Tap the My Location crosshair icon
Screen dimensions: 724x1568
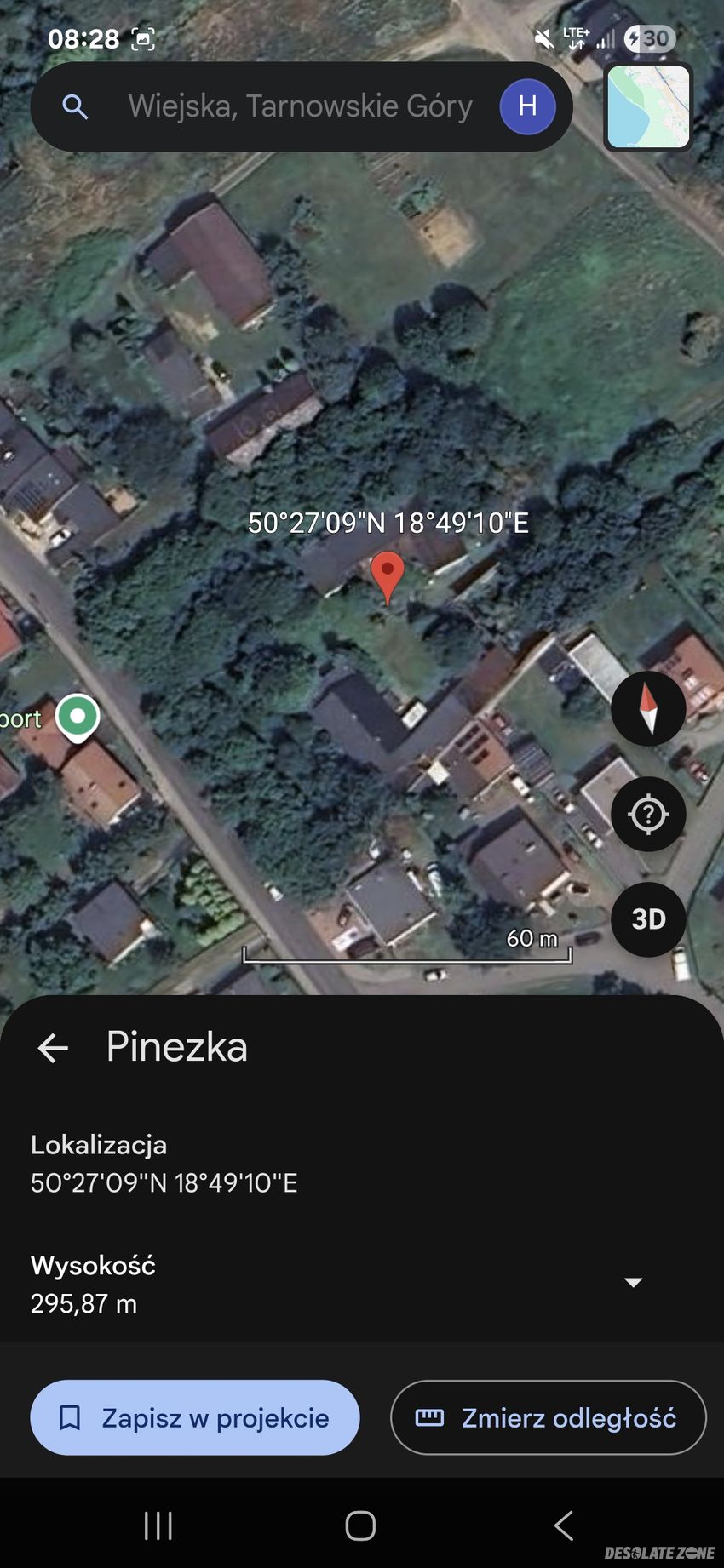click(648, 814)
